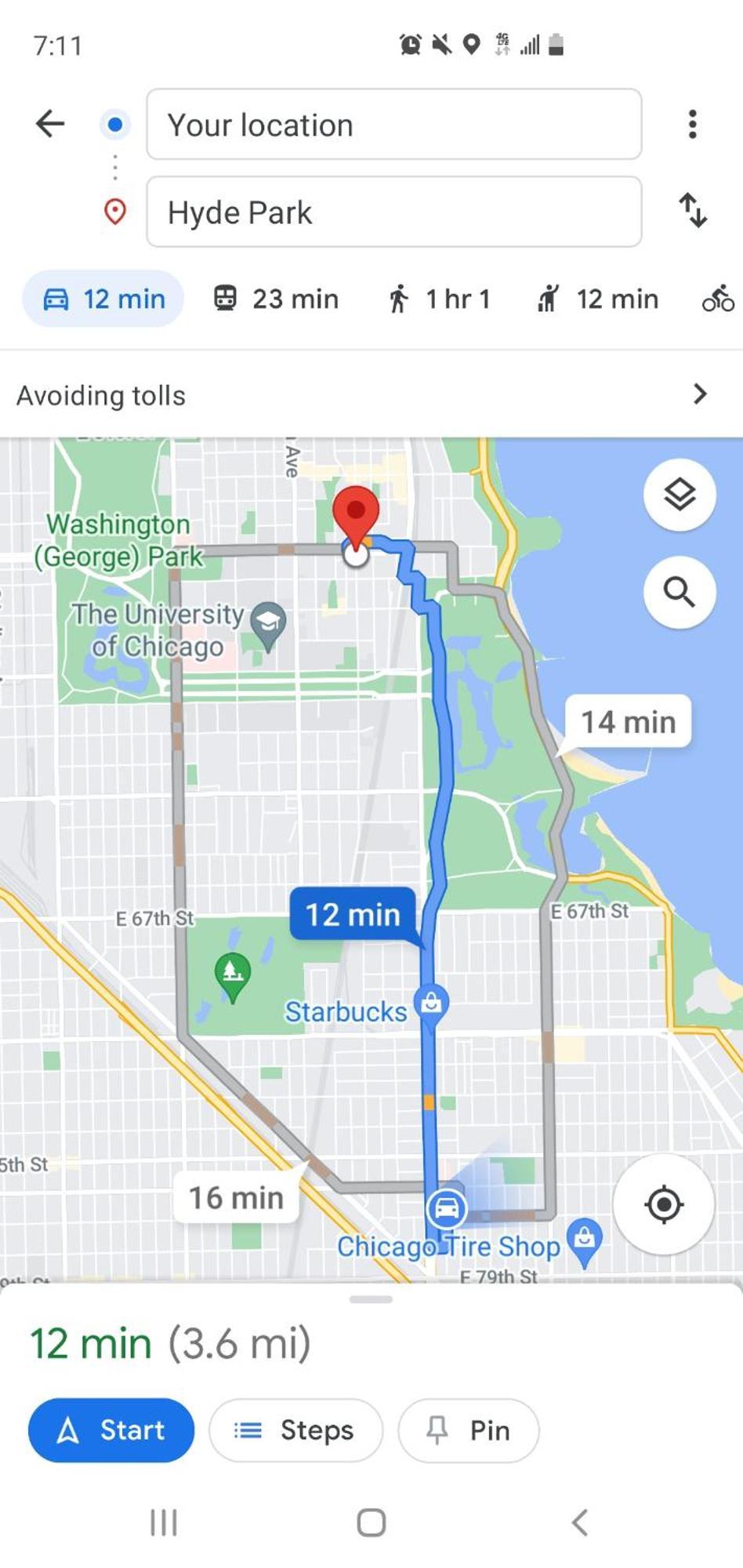Go back from directions
This screenshot has width=743, height=1568.
[50, 124]
